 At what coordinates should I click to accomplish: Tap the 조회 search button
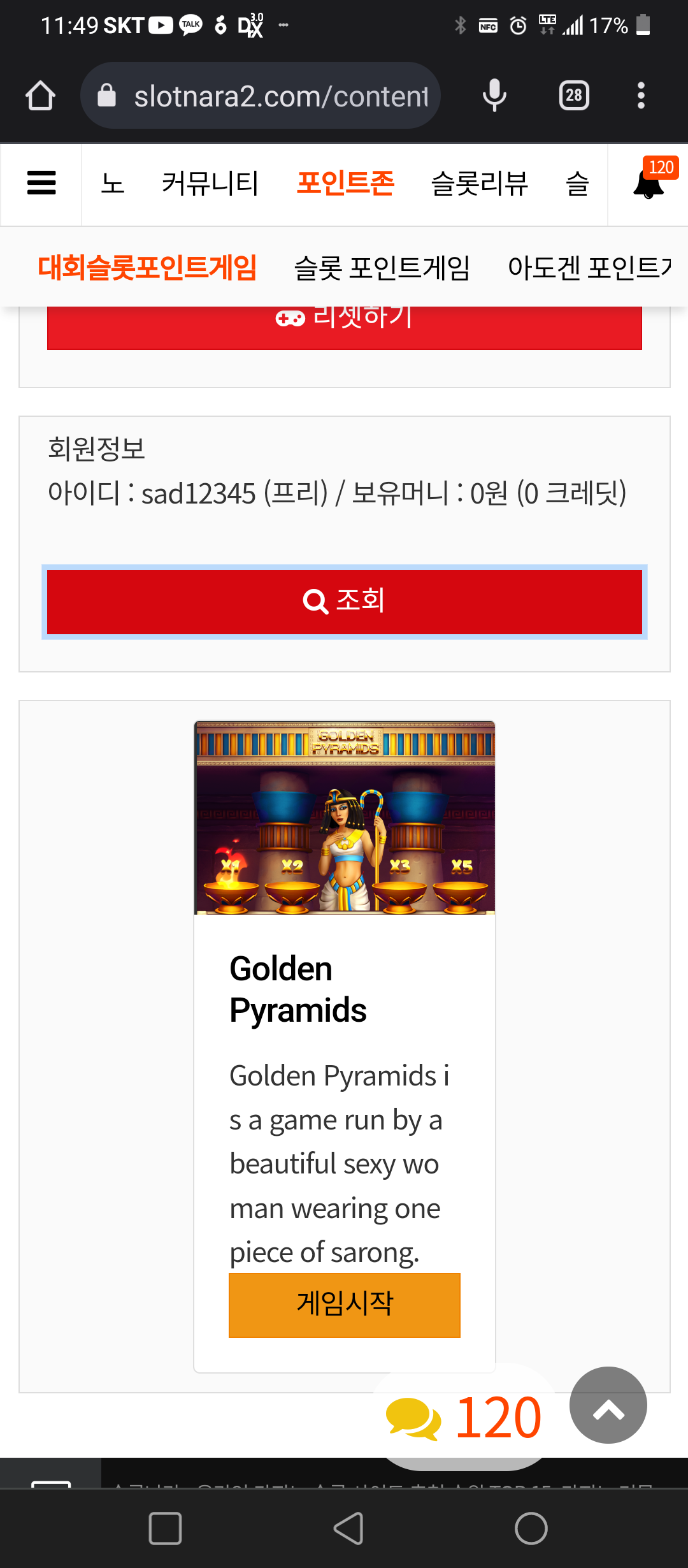(x=345, y=602)
